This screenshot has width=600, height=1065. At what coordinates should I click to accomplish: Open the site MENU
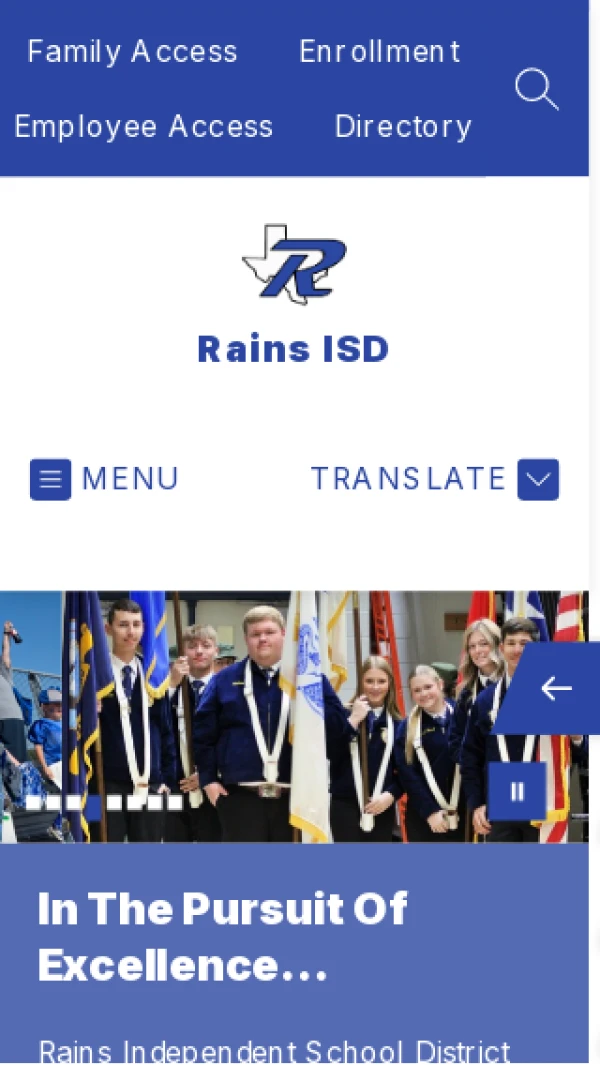pyautogui.click(x=104, y=479)
